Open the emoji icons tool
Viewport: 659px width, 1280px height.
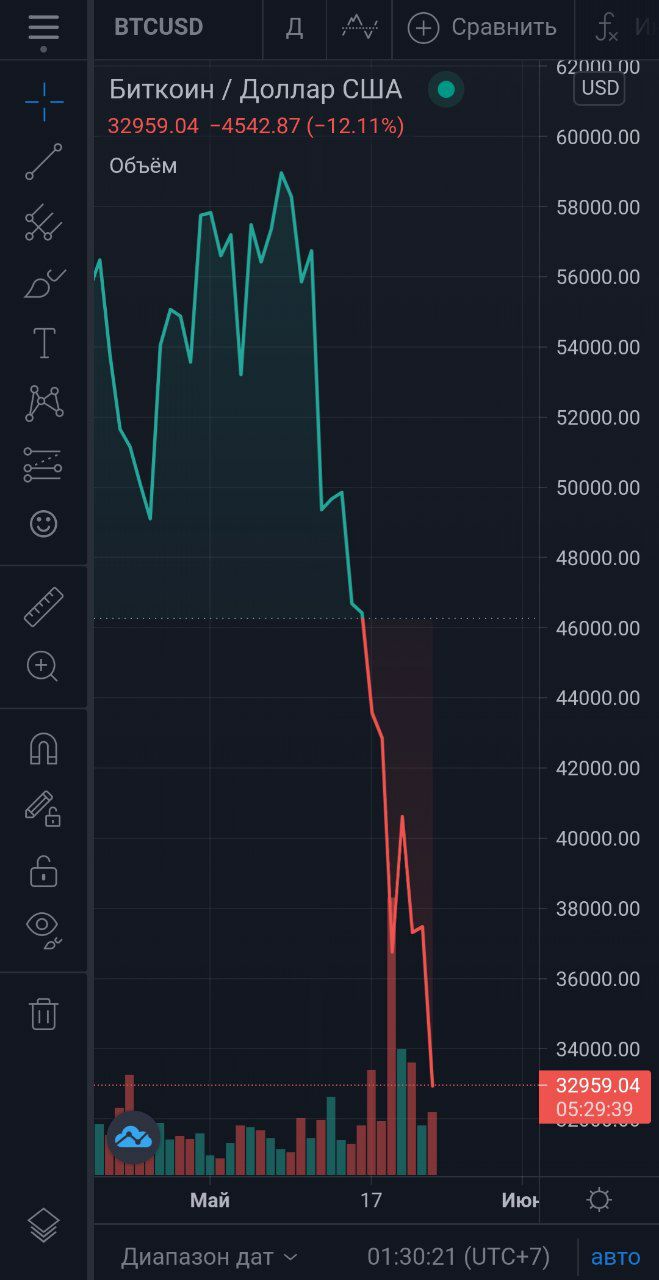click(x=43, y=523)
